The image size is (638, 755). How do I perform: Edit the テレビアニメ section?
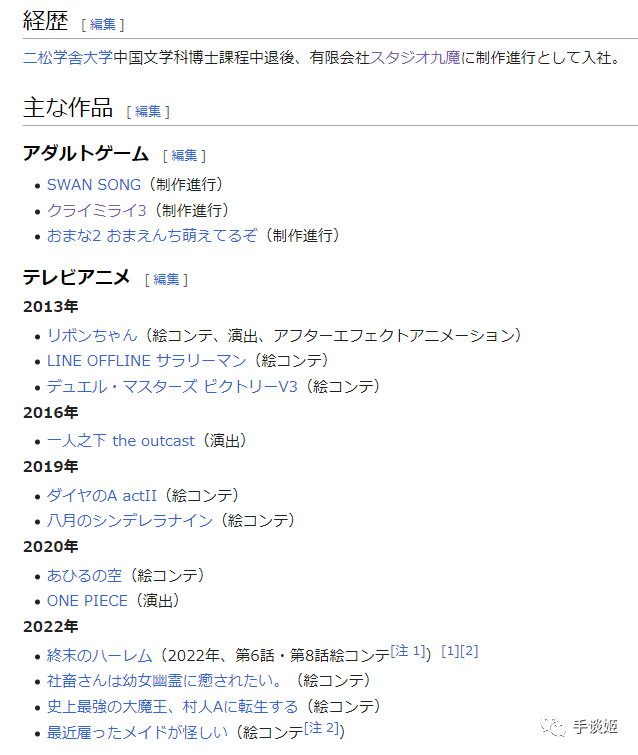pyautogui.click(x=166, y=279)
